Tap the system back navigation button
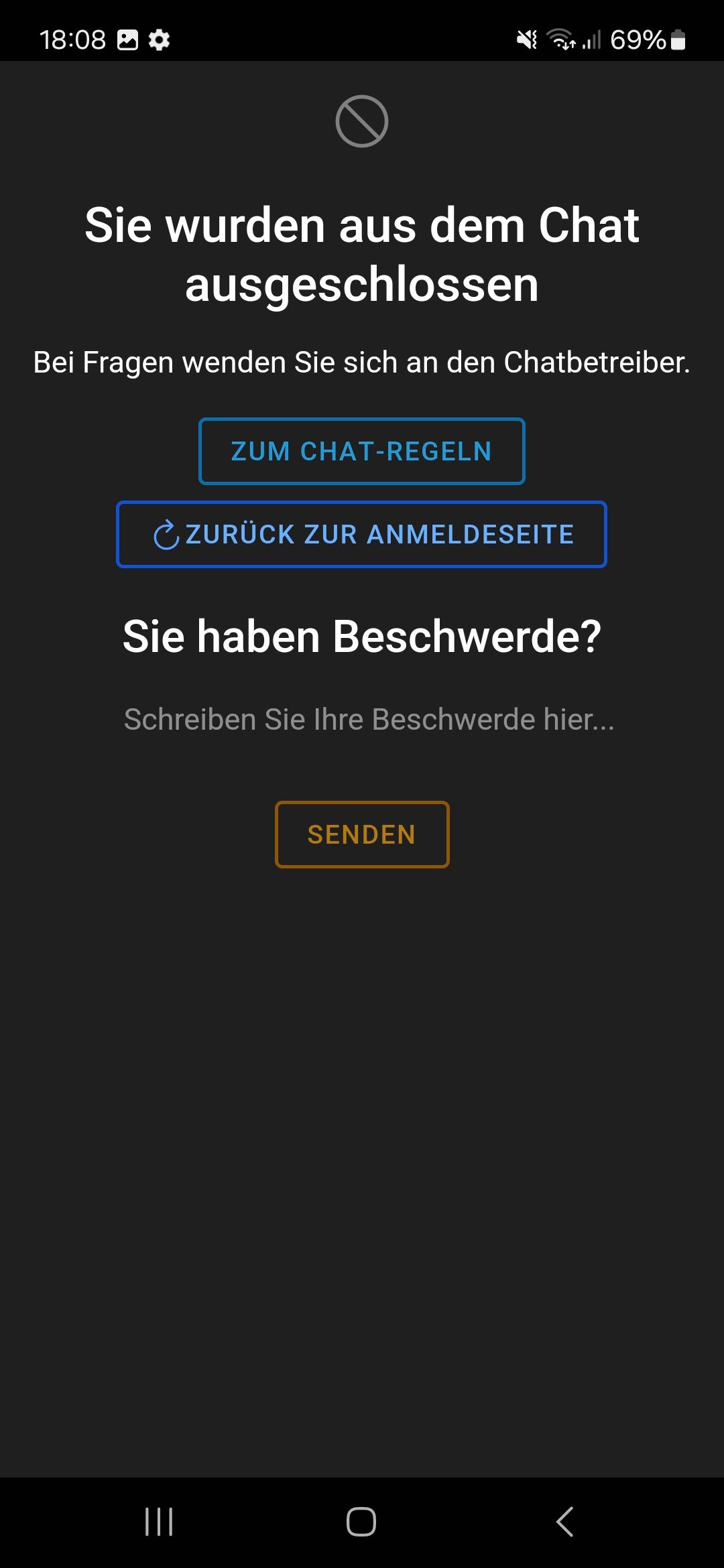The image size is (724, 1568). pyautogui.click(x=564, y=1521)
